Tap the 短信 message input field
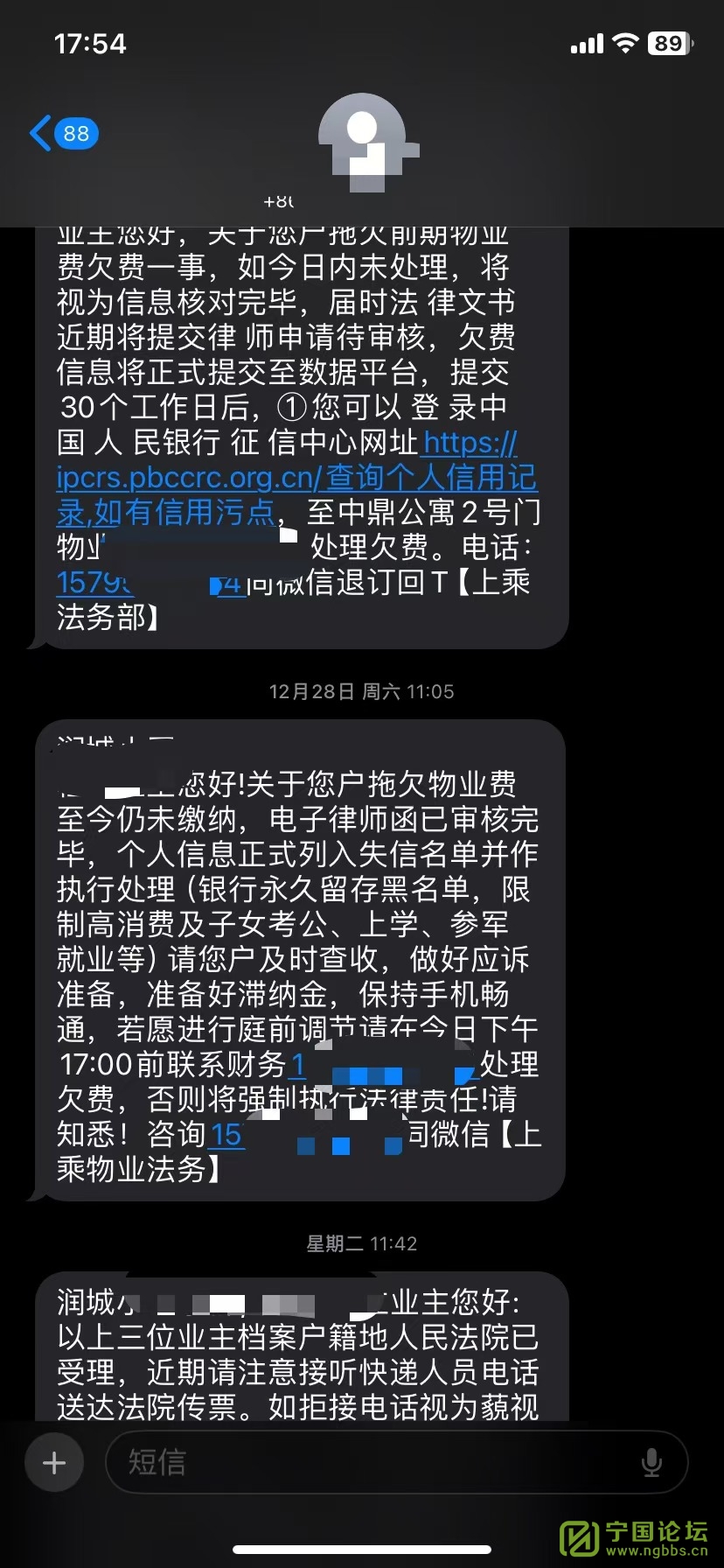Viewport: 724px width, 1568px height. pos(376,1462)
